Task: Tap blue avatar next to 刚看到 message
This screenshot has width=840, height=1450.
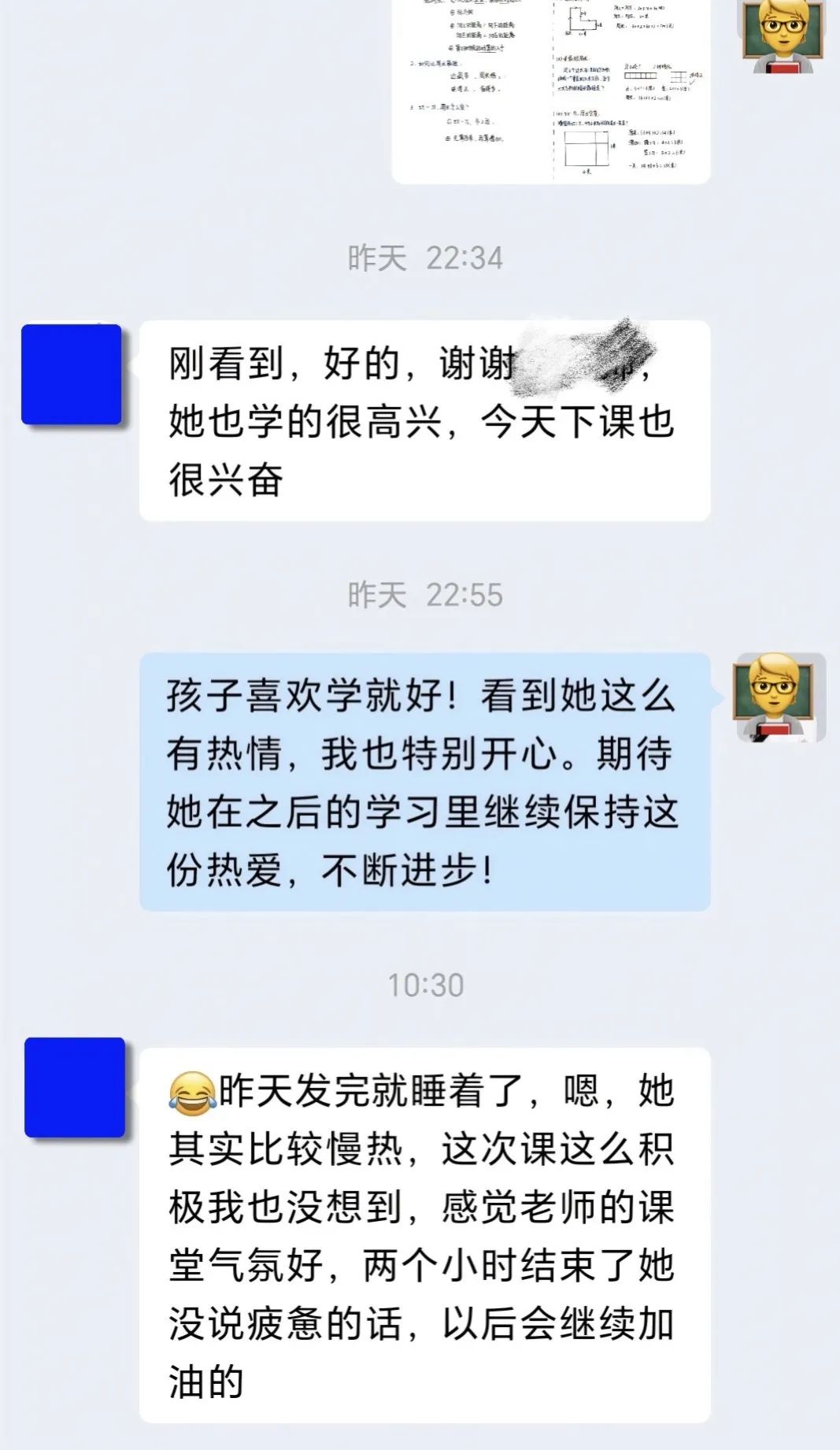Action: pos(72,375)
